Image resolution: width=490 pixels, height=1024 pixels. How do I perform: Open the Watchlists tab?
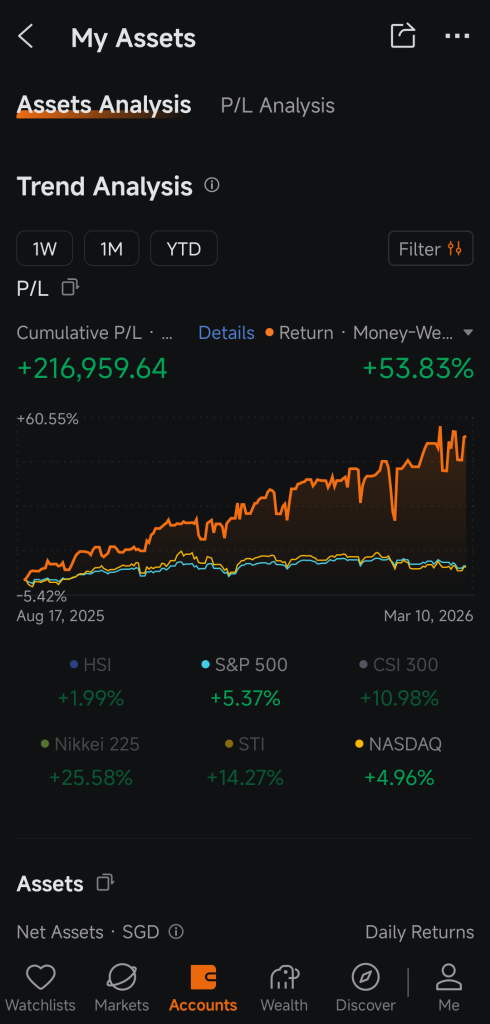(41, 988)
